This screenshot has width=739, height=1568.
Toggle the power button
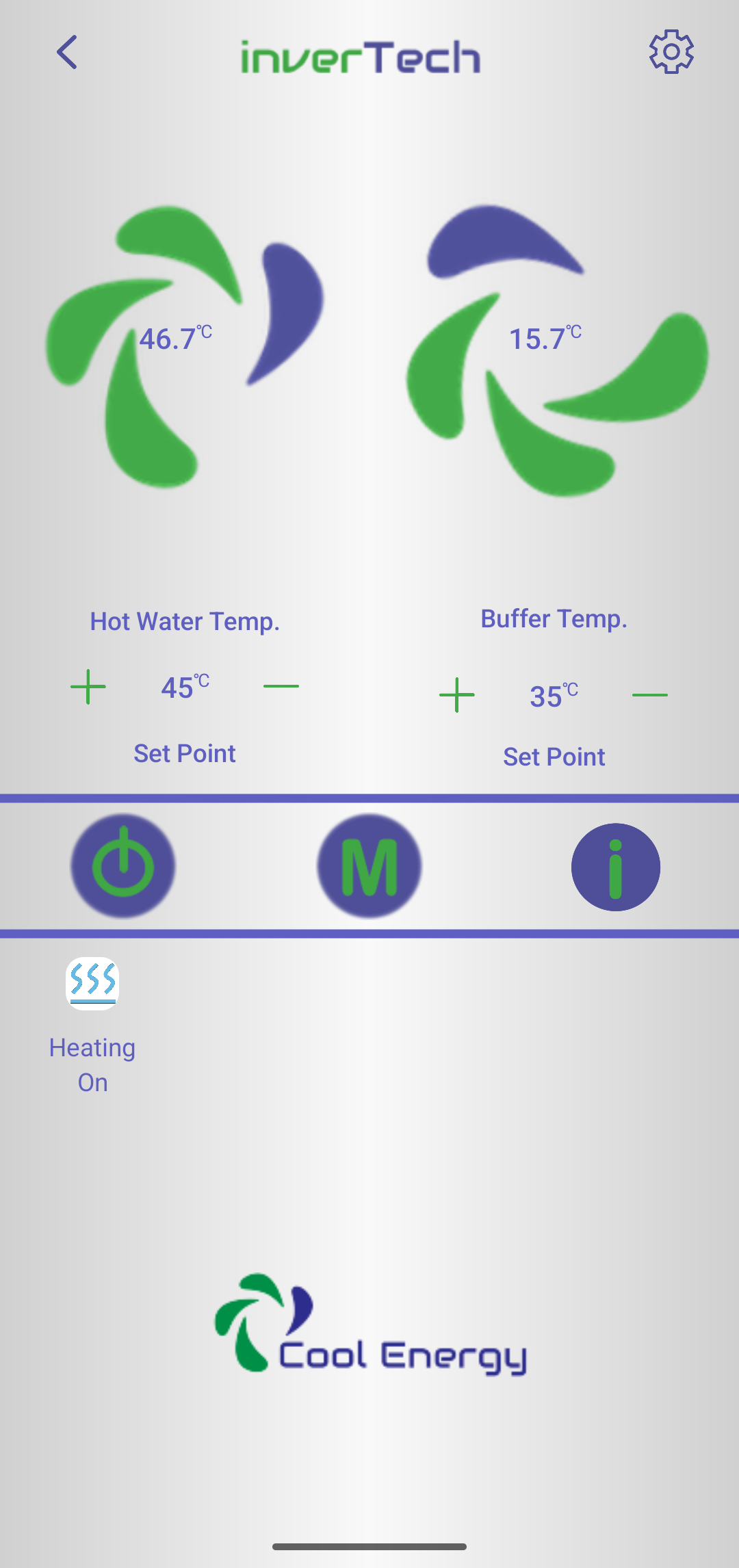123,866
